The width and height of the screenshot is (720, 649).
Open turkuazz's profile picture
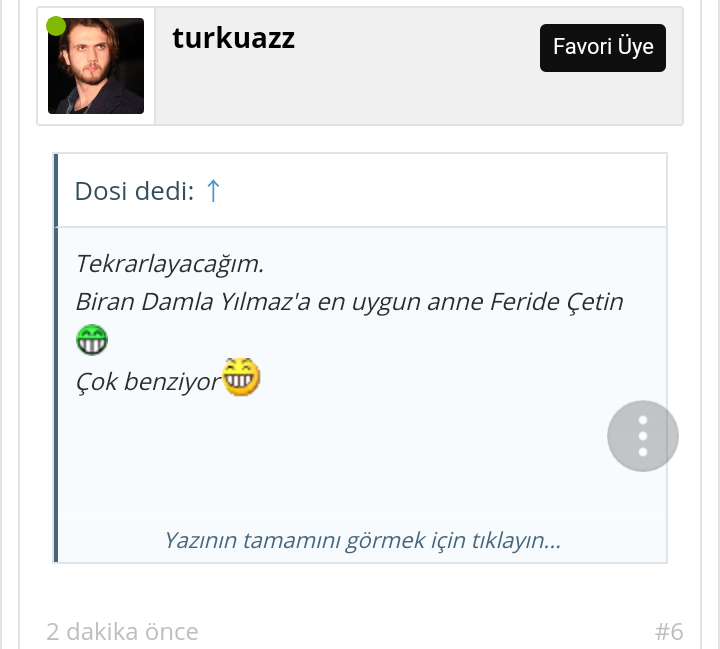pos(96,66)
